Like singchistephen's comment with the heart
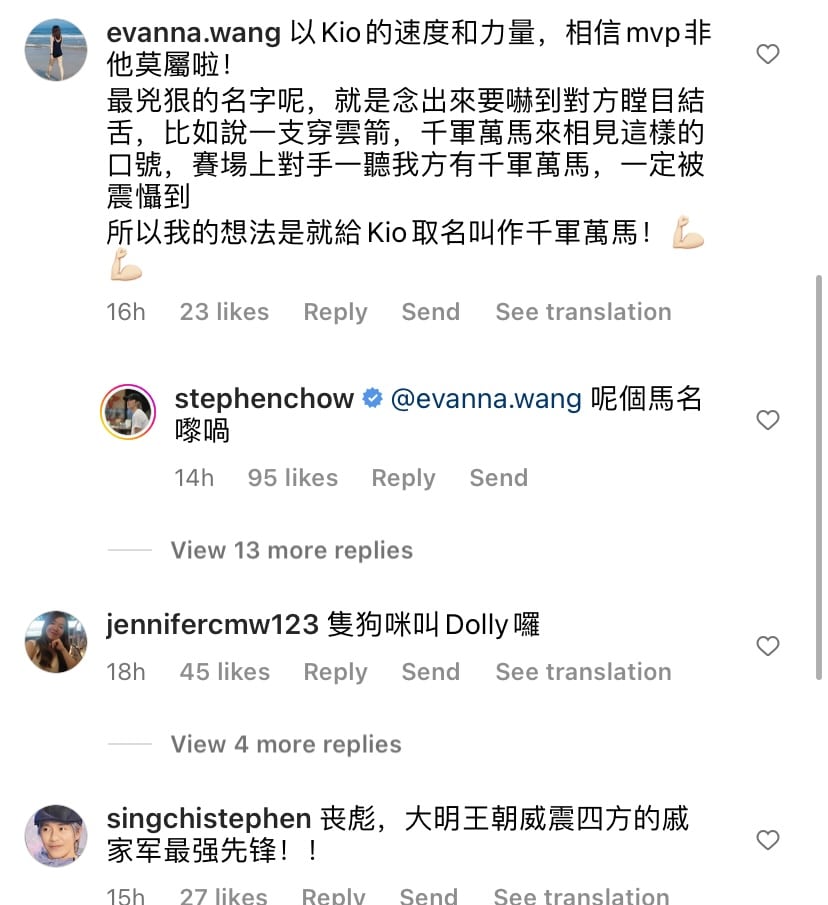This screenshot has height=905, width=828. click(768, 840)
